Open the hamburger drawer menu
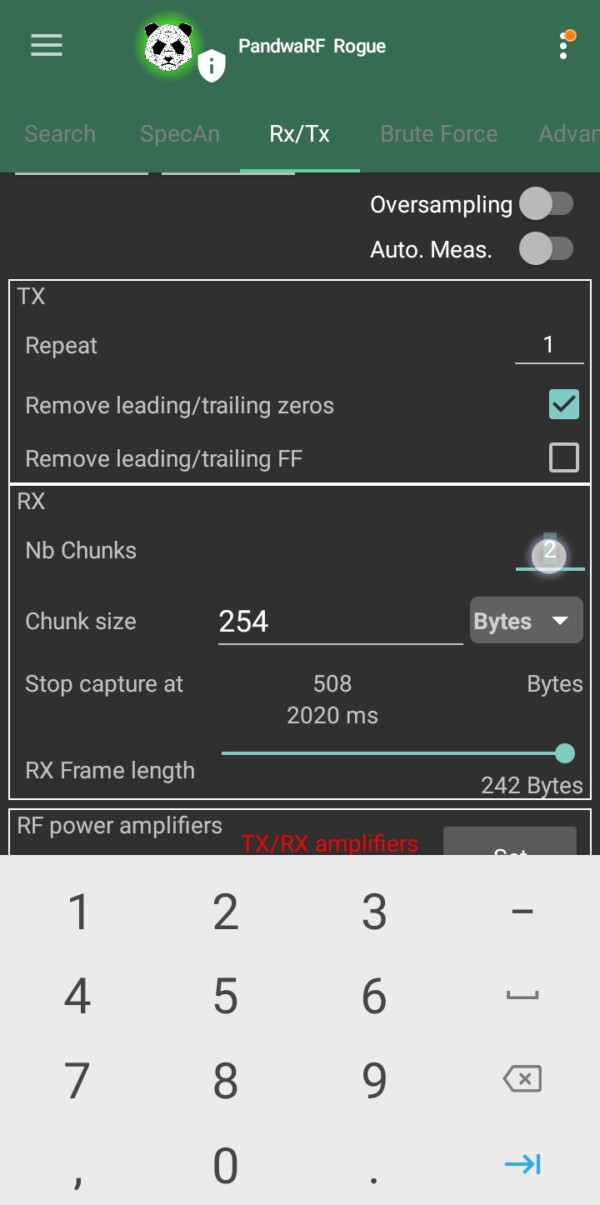This screenshot has width=600, height=1205. coord(46,45)
